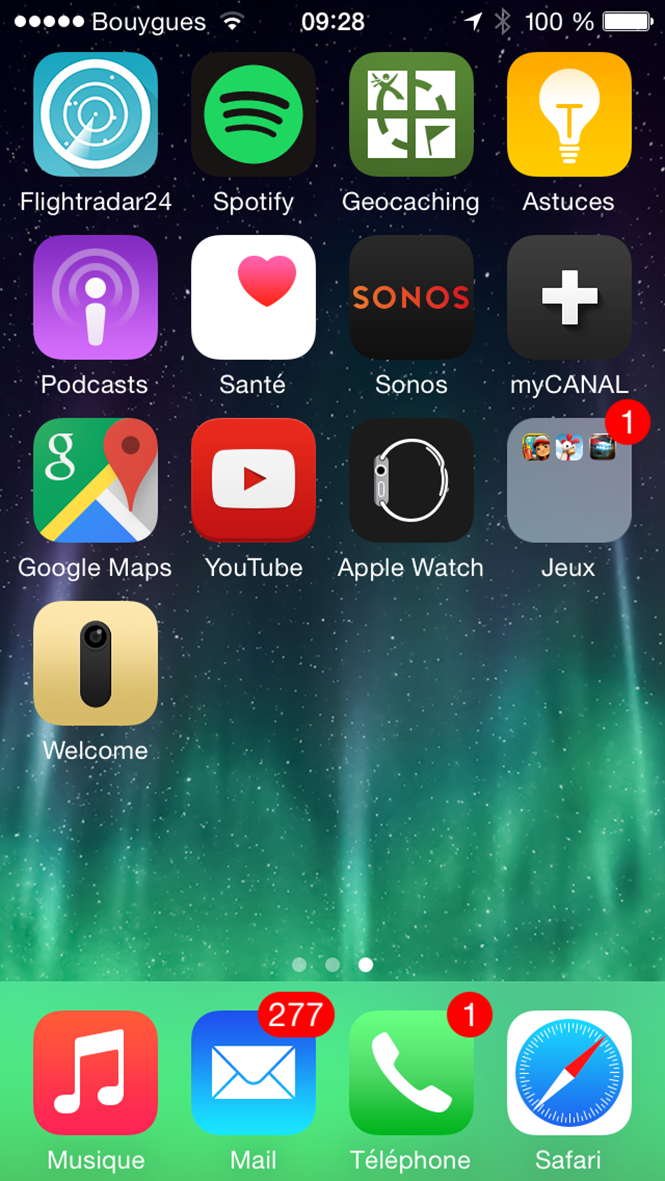Open Musique from the dock
The image size is (665, 1181).
95,1073
